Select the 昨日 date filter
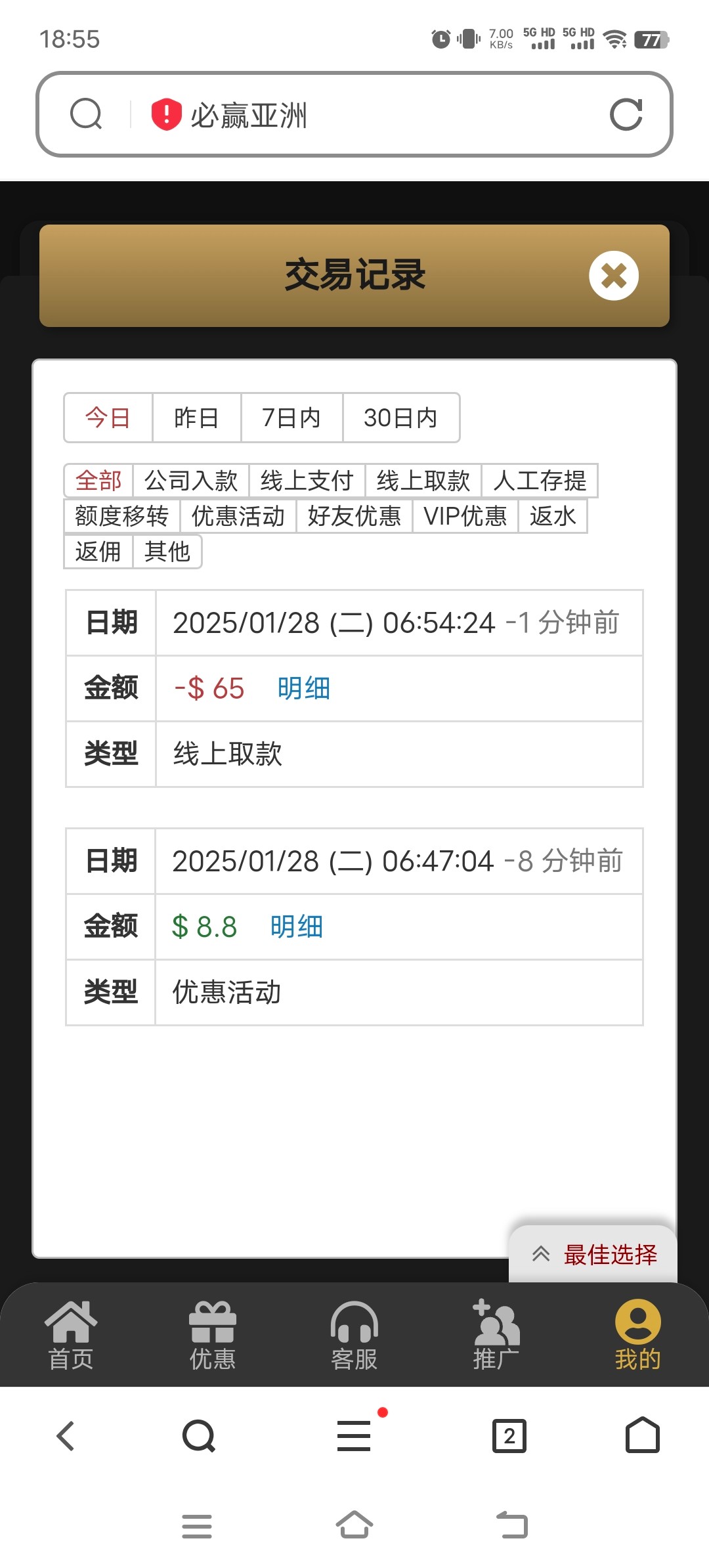The image size is (709, 1568). (196, 418)
